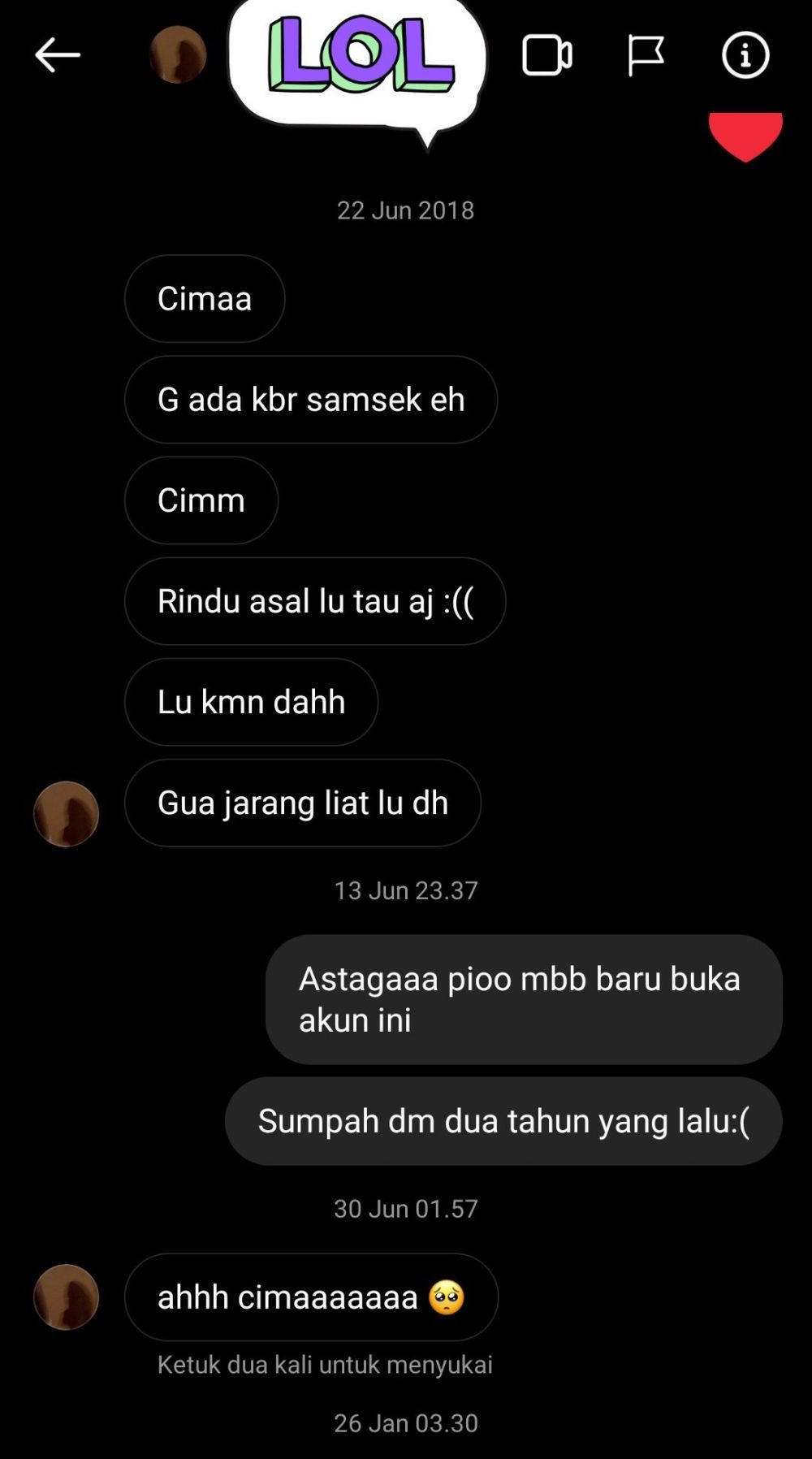Viewport: 812px width, 1459px height.
Task: Open conversation details via the info icon
Action: pos(744,54)
